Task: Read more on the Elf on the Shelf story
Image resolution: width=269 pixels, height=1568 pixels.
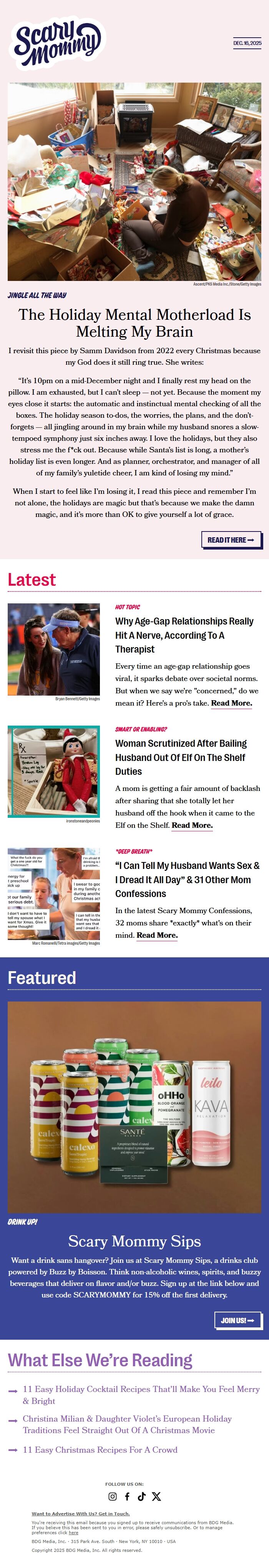Action: coord(192,826)
